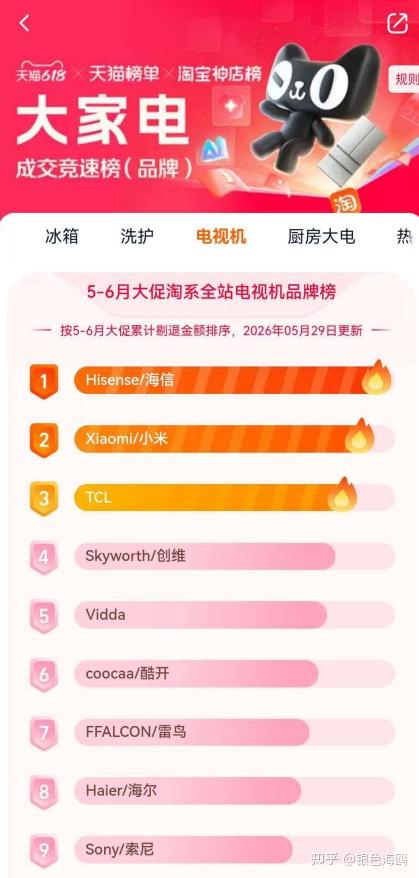Open the Hisense/海信 ranking row

click(x=212, y=380)
